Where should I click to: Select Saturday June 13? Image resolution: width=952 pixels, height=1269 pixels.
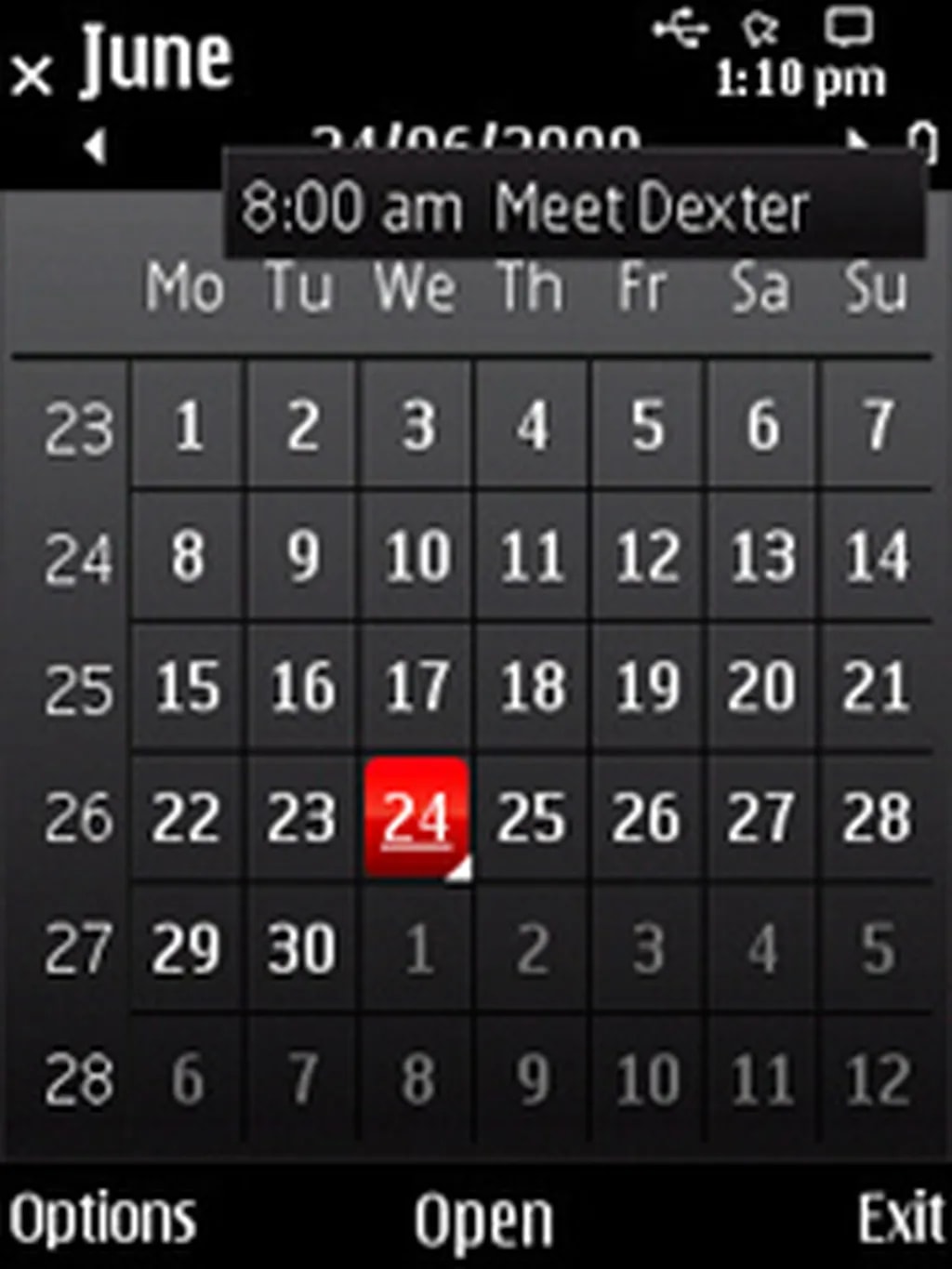point(762,557)
